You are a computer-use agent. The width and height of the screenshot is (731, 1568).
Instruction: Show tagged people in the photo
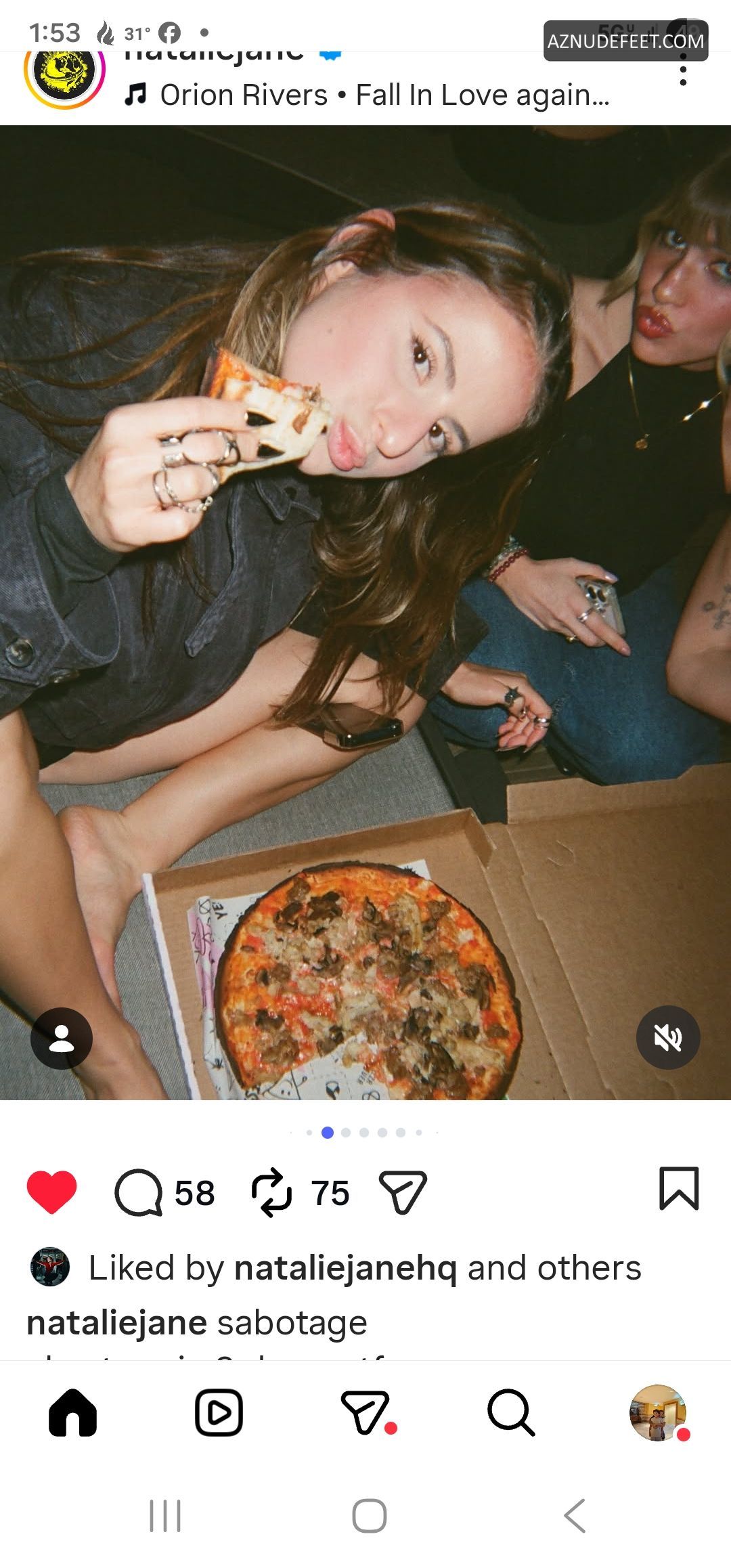point(62,1039)
